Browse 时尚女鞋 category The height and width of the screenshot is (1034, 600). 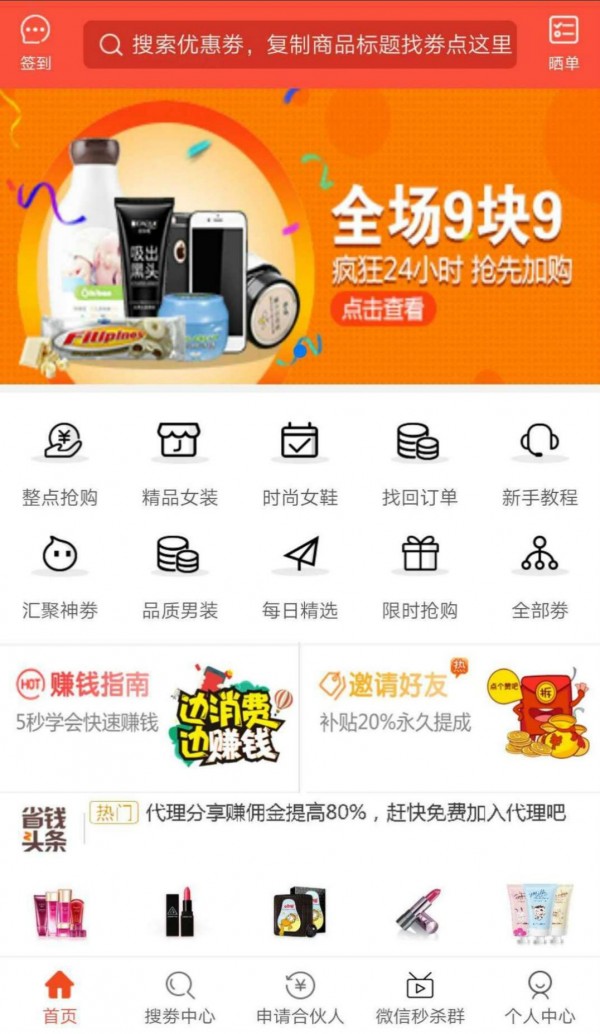(x=300, y=464)
